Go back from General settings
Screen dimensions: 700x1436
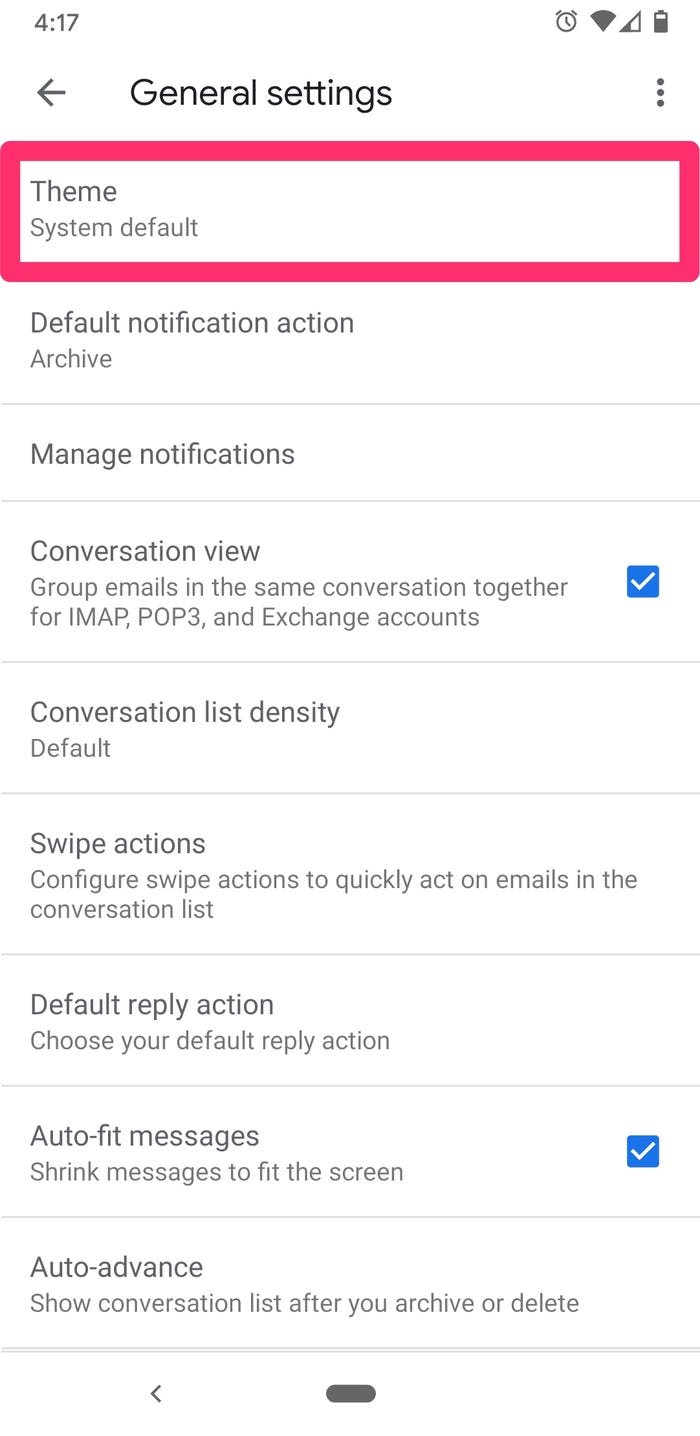[51, 93]
